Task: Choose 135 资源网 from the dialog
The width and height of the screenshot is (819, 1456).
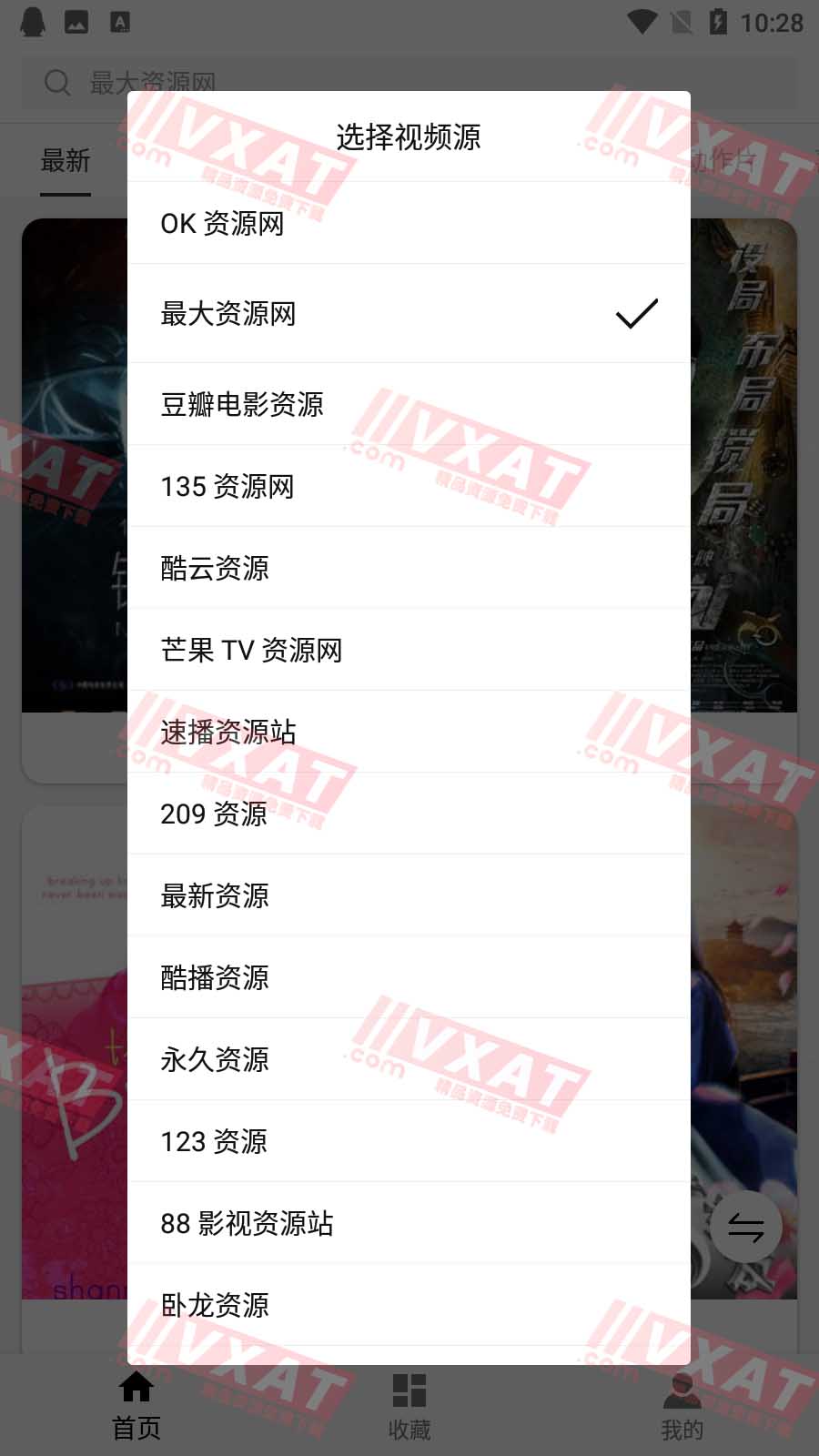Action: 227,486
